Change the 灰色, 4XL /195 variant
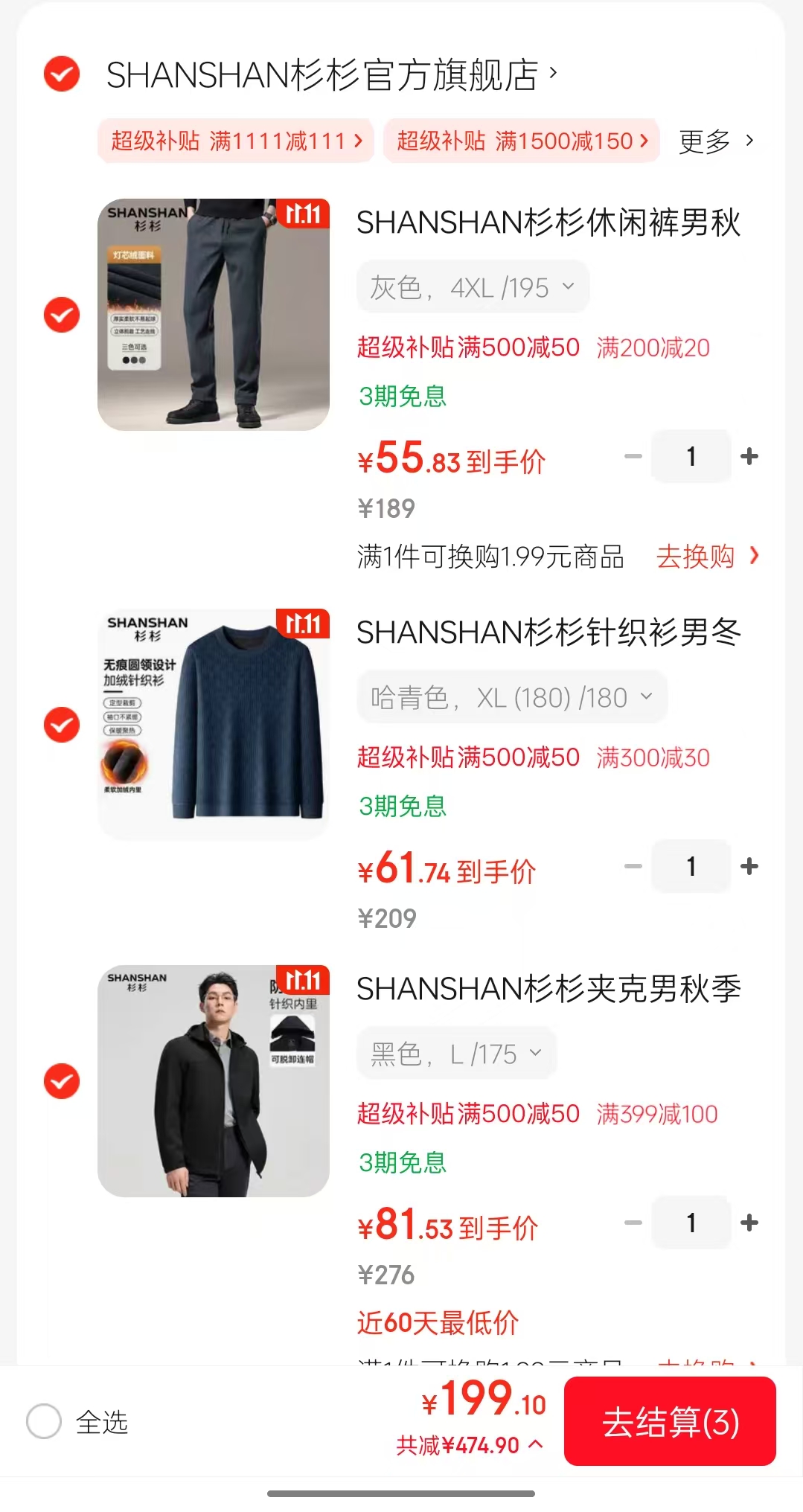The image size is (803, 1512). [x=473, y=287]
